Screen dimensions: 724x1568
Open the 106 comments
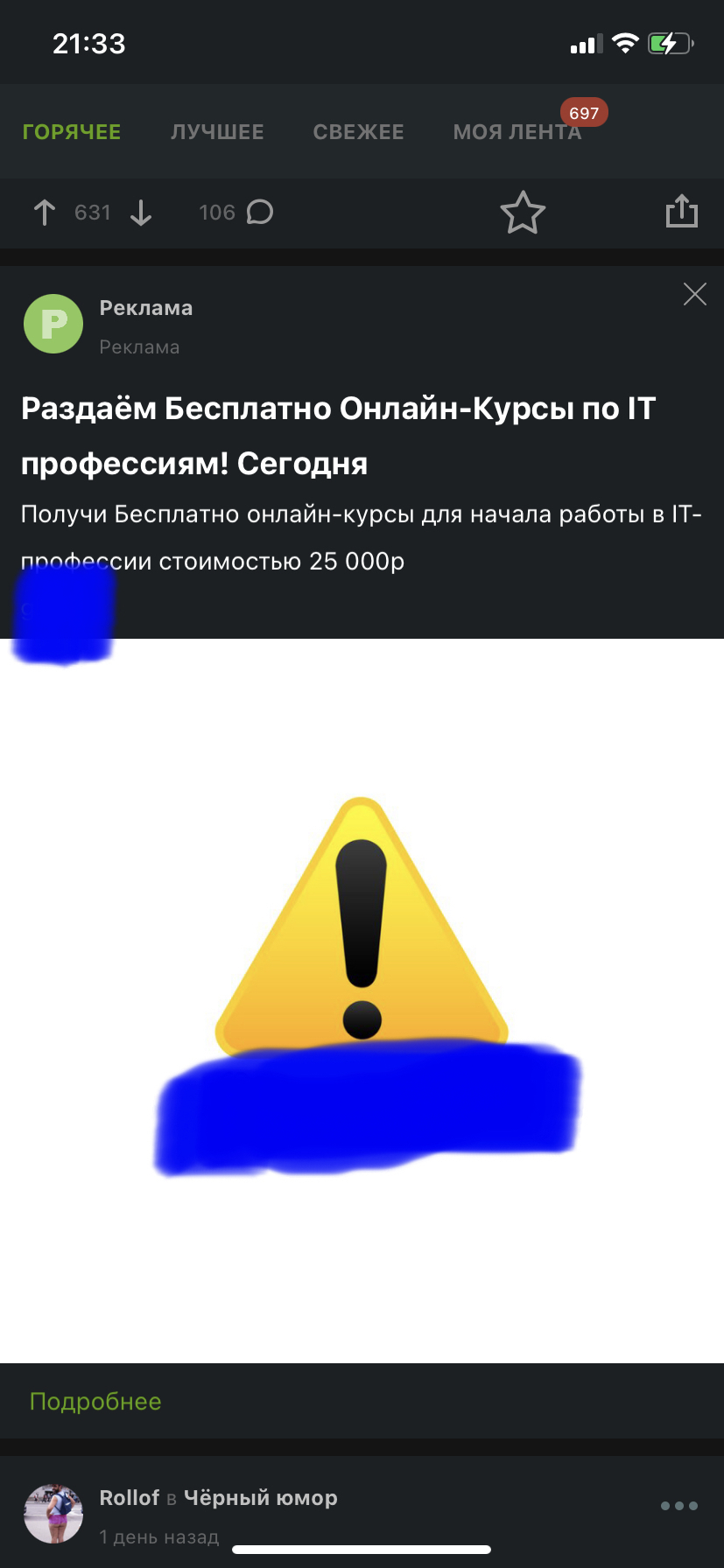tap(236, 213)
